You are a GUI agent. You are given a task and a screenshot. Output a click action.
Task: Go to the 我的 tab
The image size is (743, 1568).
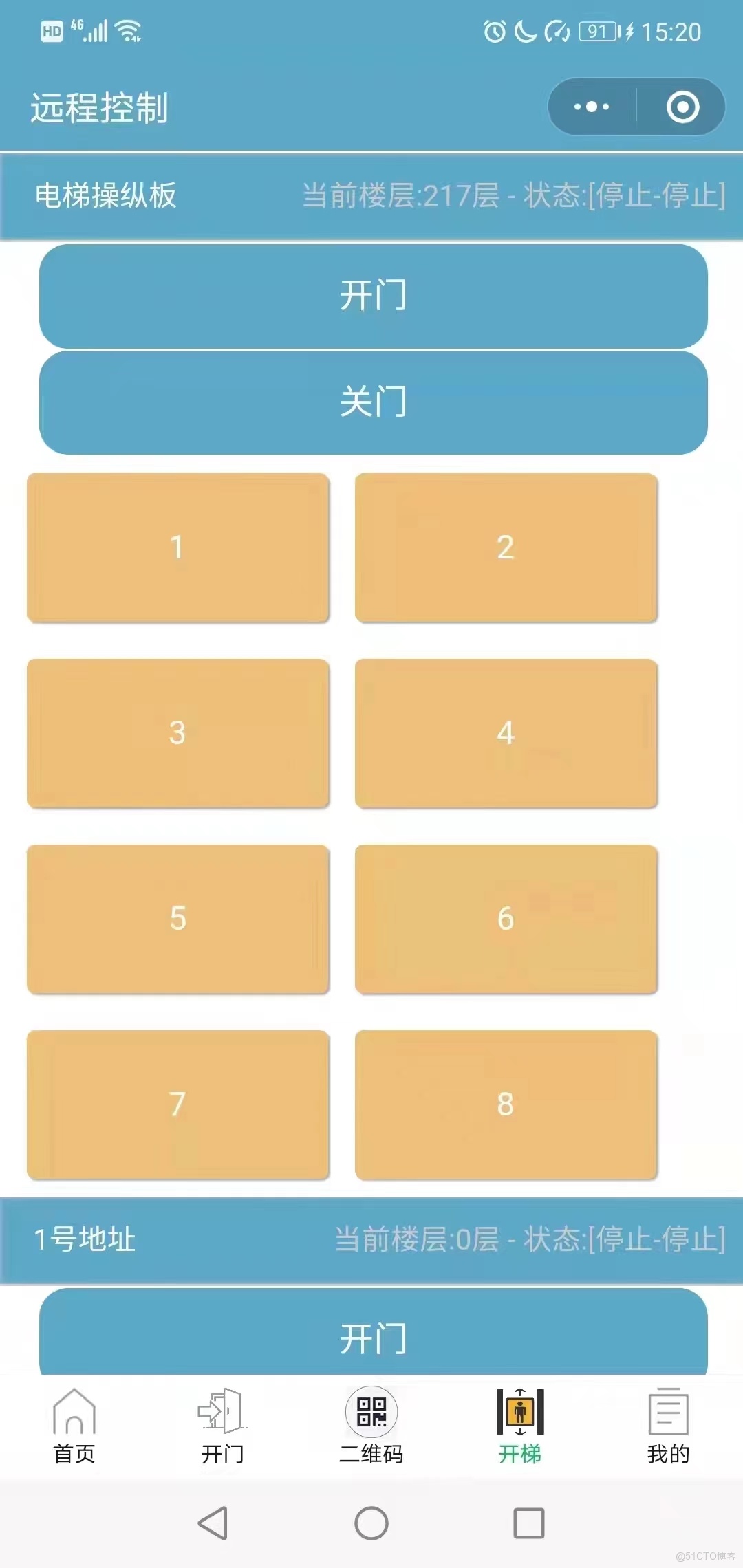pos(668,1426)
